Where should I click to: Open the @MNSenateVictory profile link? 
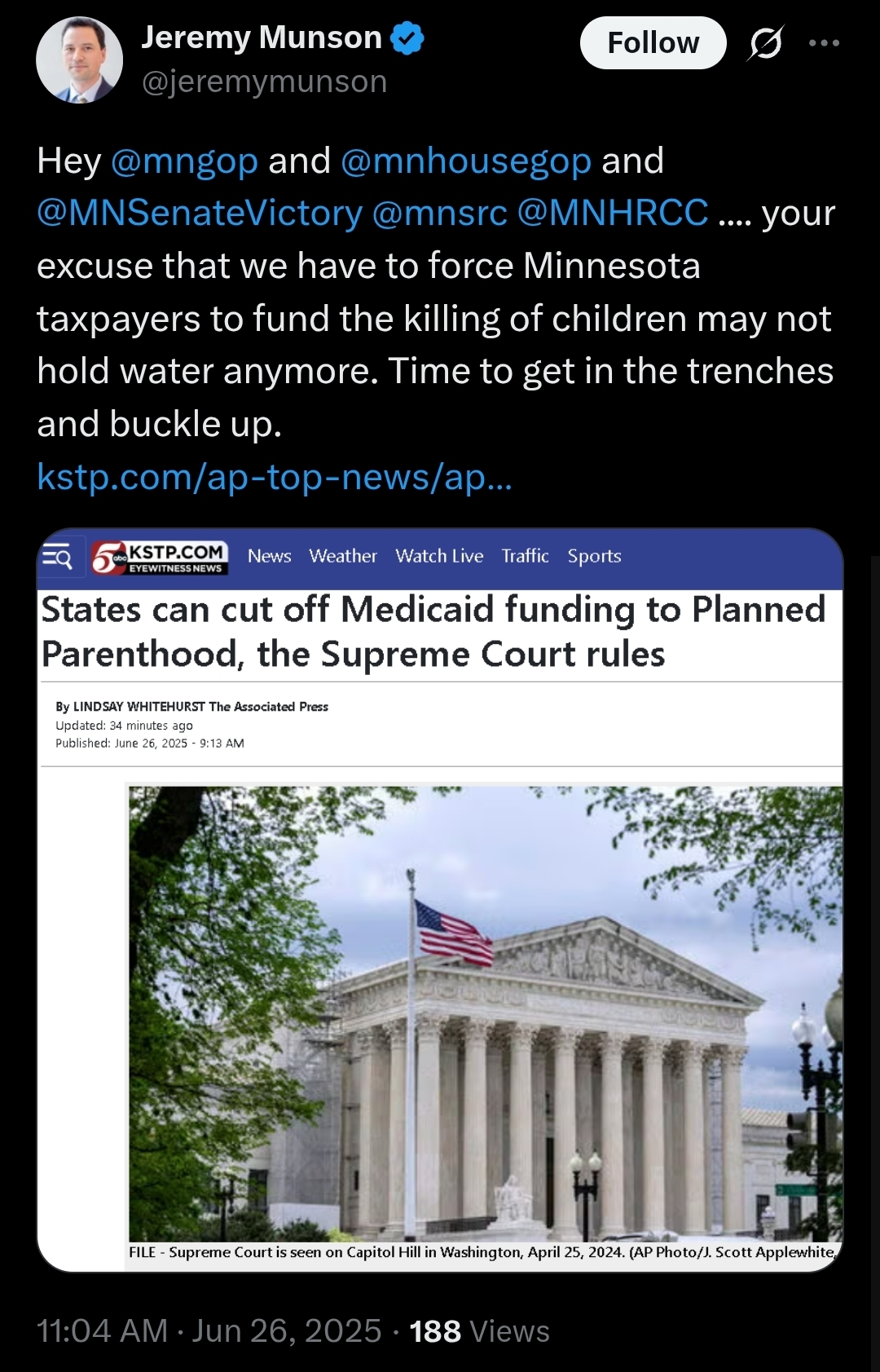[x=200, y=214]
